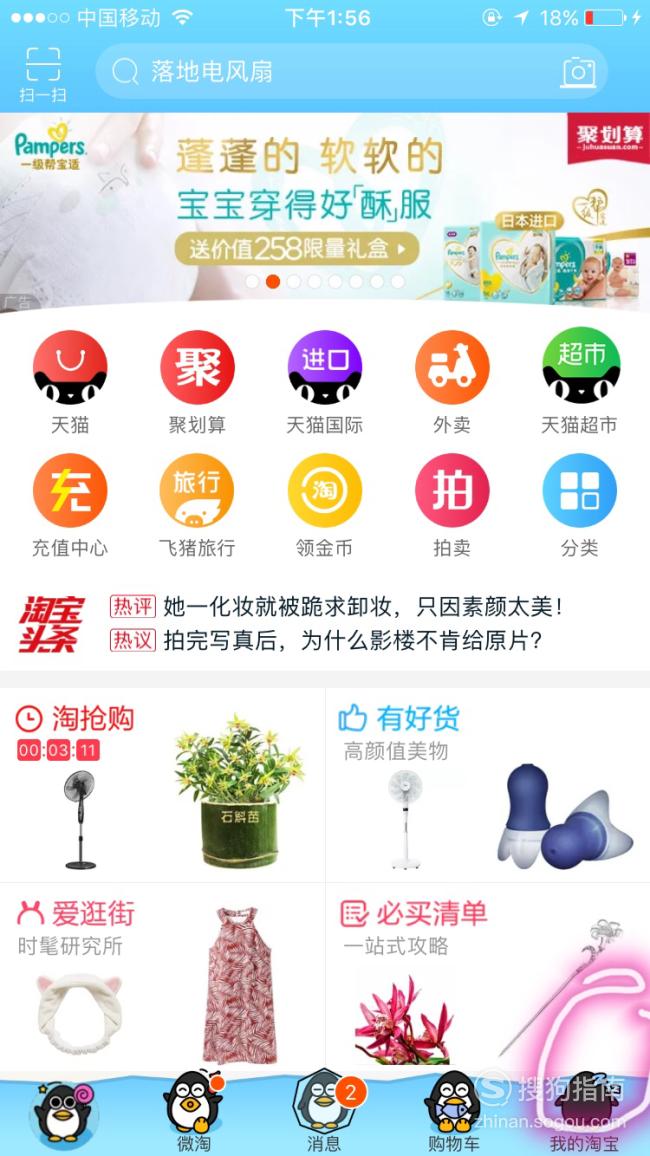The height and width of the screenshot is (1156, 650).
Task: Tap the search box showing 落地电风扇
Action: coord(351,72)
